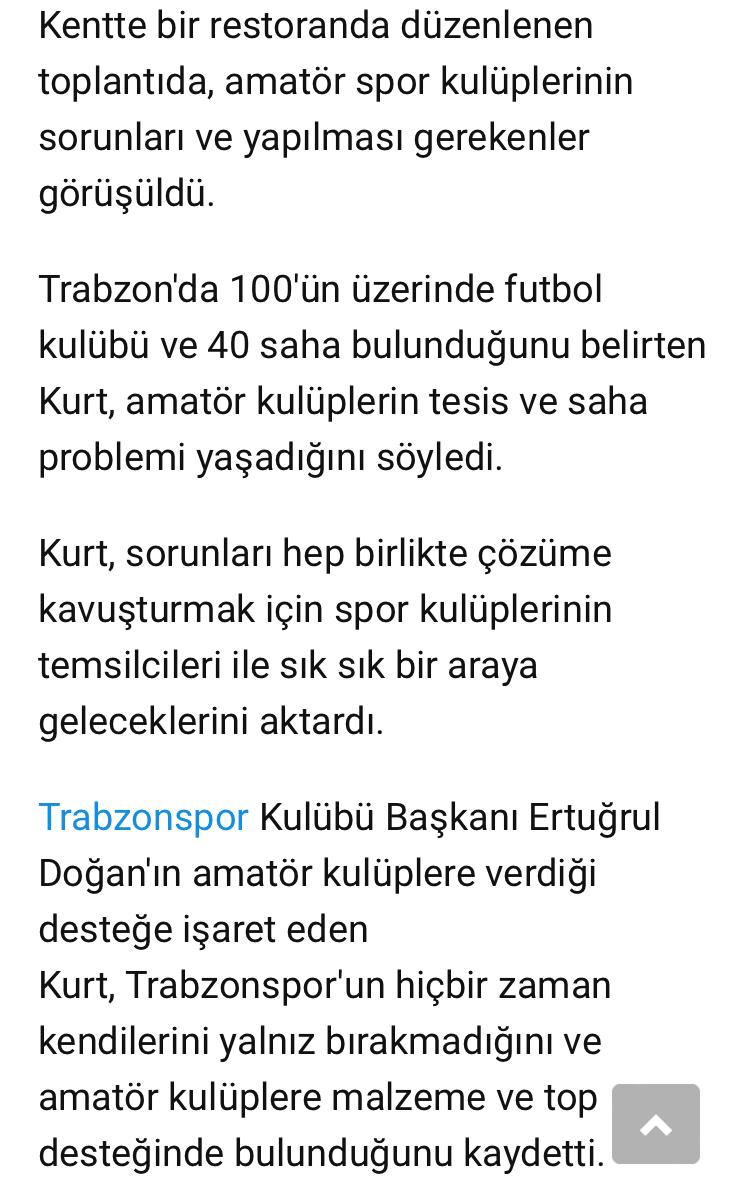This screenshot has width=750, height=1187.
Task: Open the Trabzonspor link
Action: point(143,817)
